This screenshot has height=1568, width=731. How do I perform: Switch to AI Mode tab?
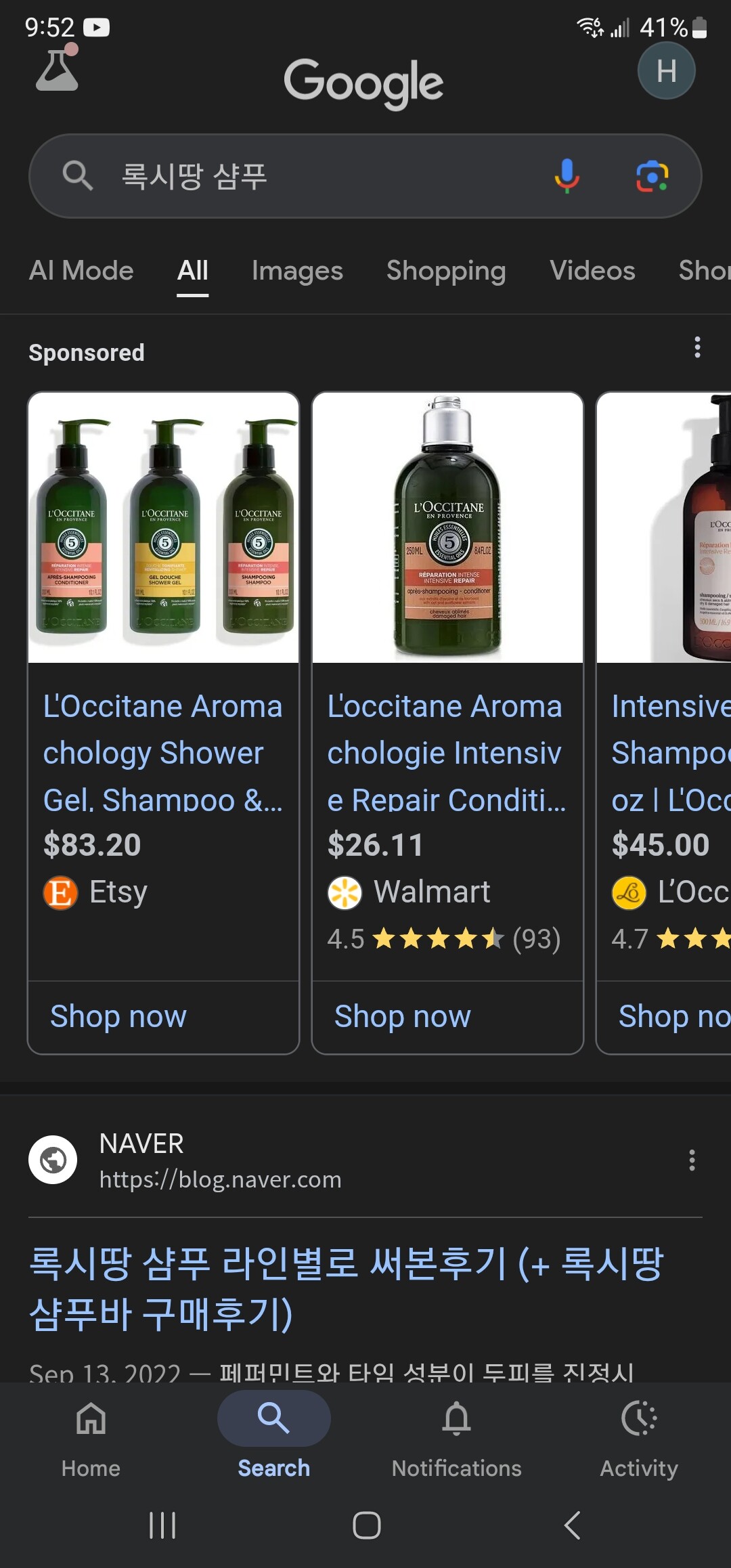(81, 271)
